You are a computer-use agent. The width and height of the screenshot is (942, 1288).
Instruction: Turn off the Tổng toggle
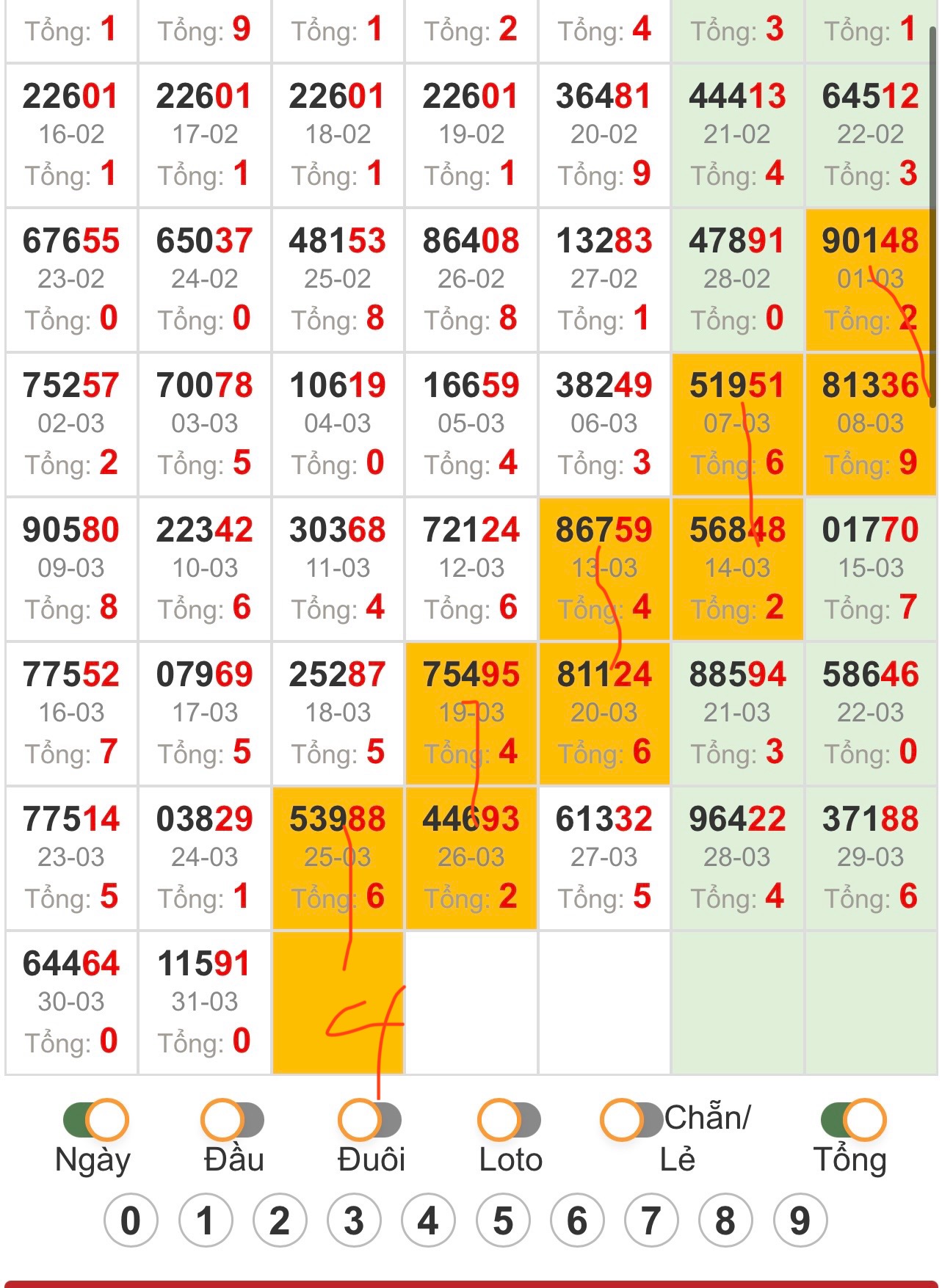[853, 1120]
